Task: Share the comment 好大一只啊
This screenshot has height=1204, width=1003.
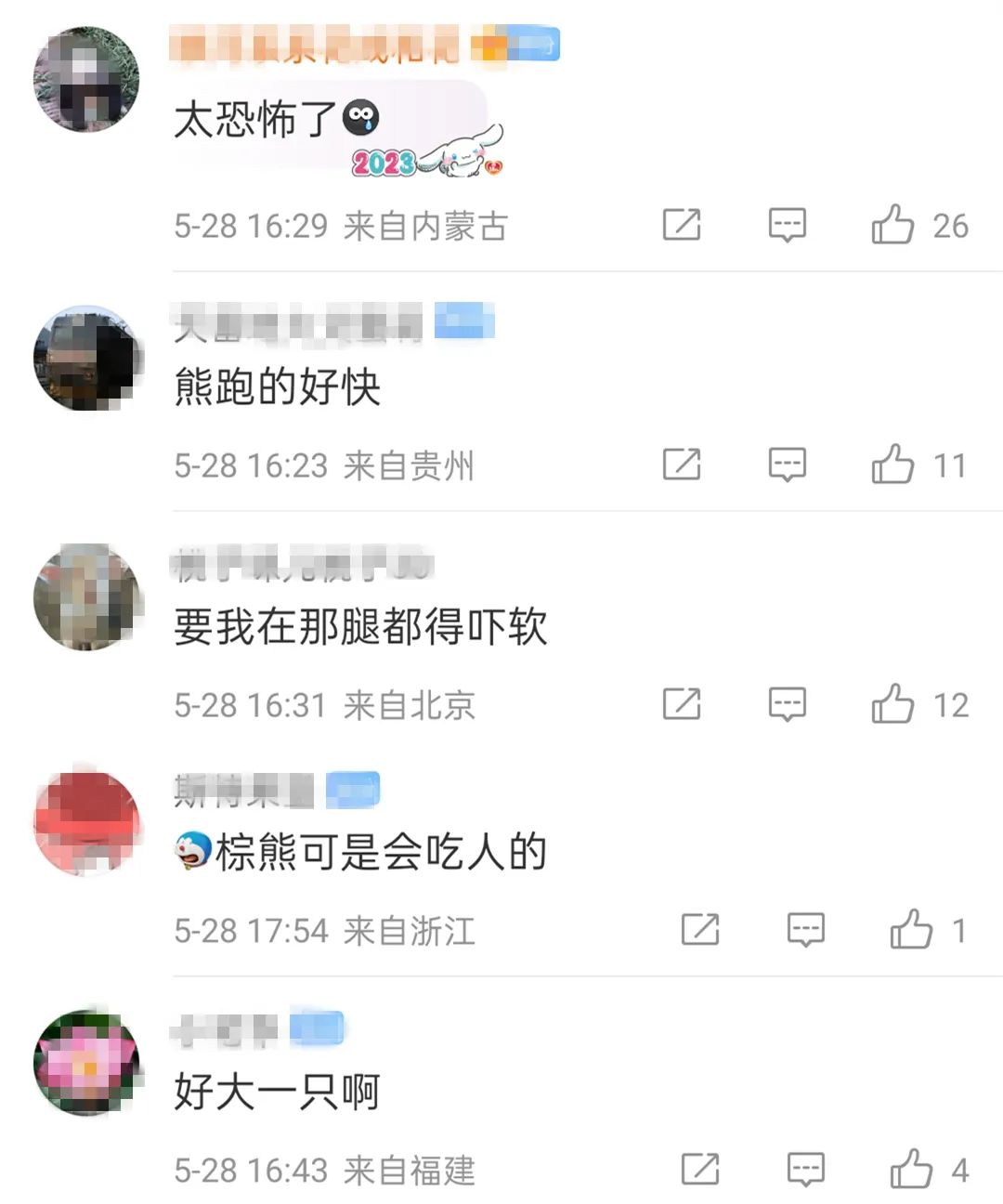Action: point(699,1170)
